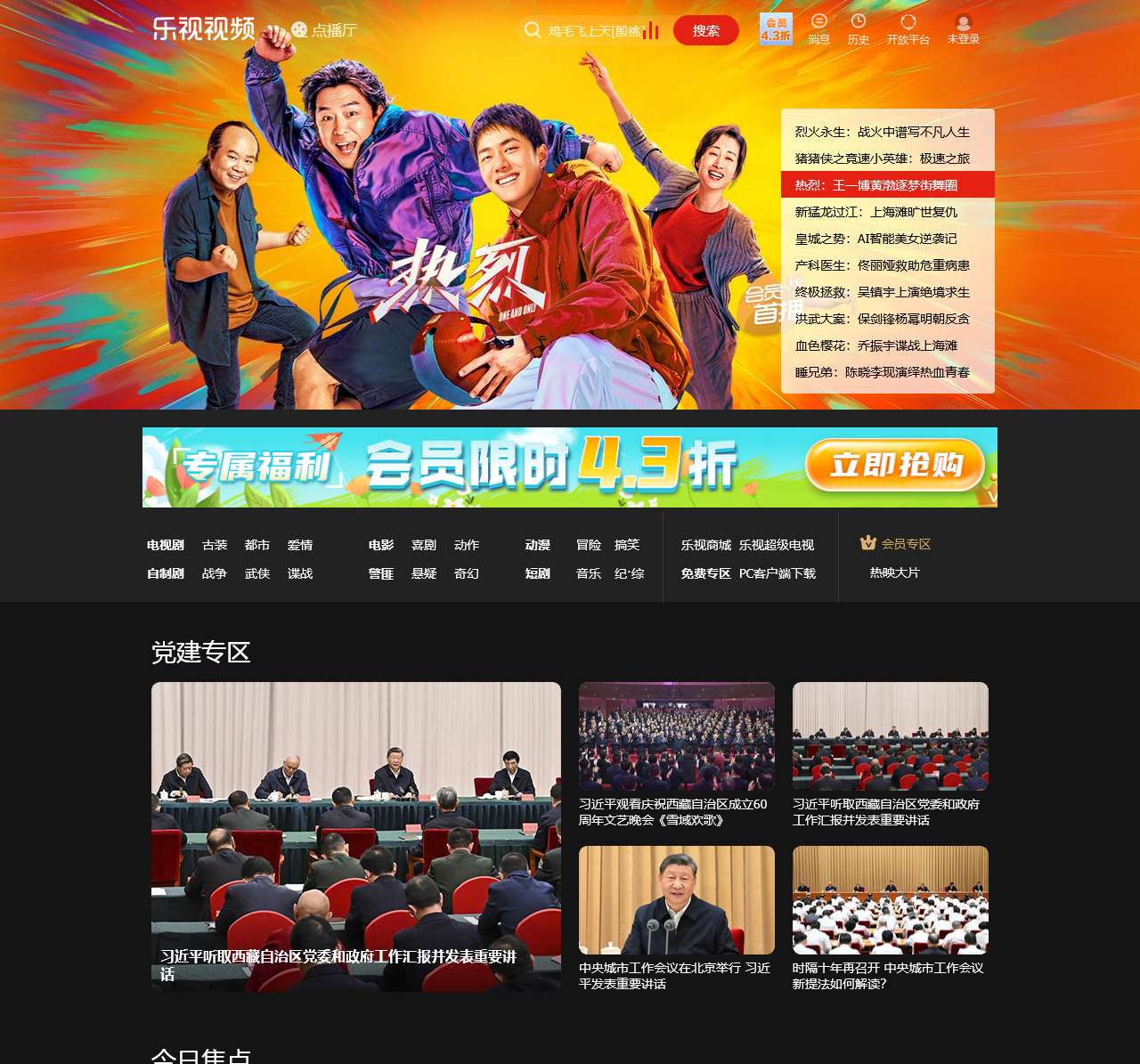
Task: Open PC客户端下载 link
Action: tap(777, 573)
